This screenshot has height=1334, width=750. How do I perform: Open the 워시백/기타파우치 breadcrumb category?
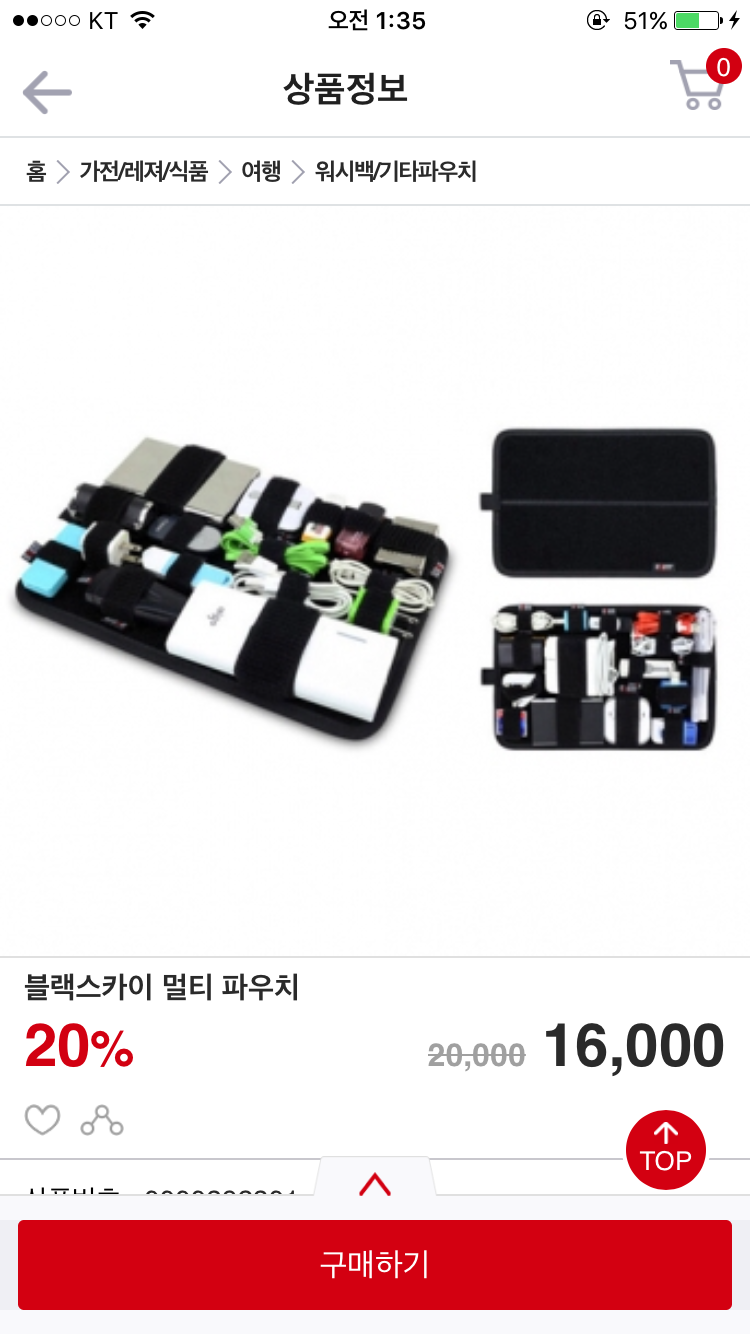(x=395, y=172)
